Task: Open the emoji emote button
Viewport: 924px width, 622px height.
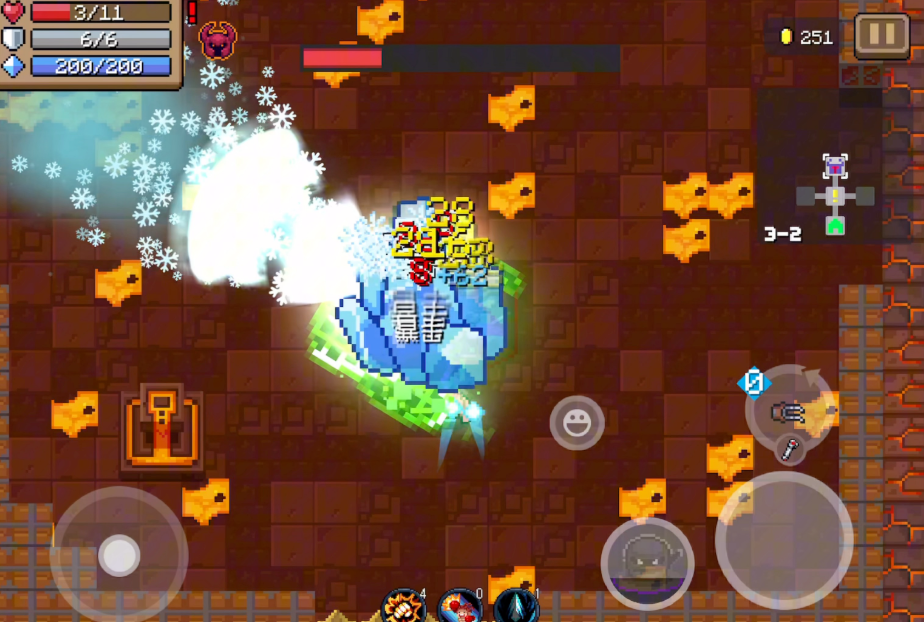Action: point(577,424)
